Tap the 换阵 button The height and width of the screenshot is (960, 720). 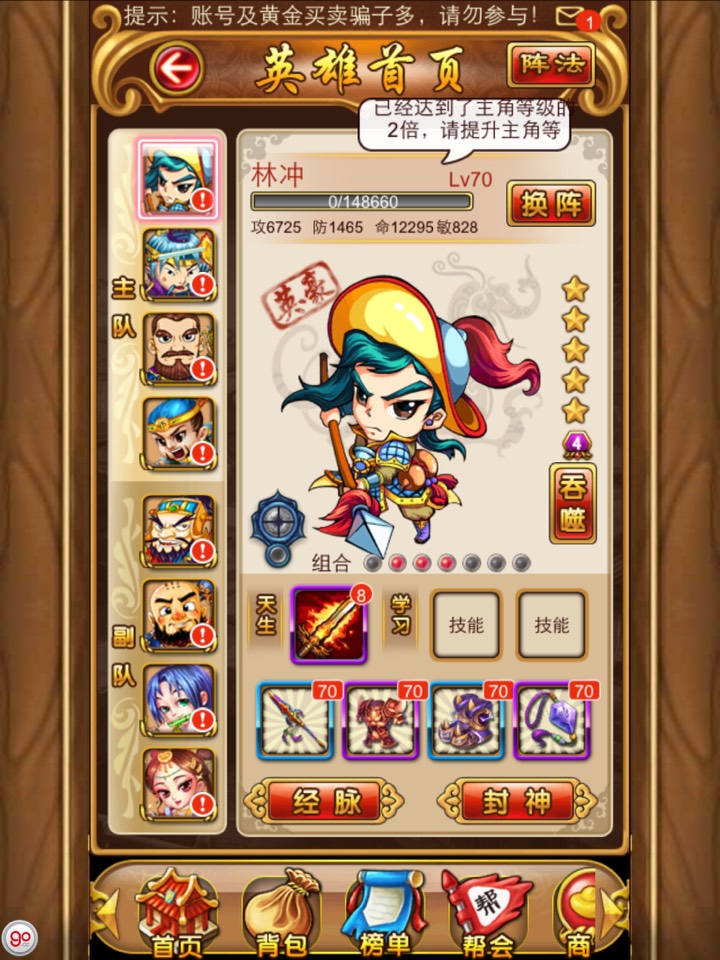pyautogui.click(x=550, y=203)
